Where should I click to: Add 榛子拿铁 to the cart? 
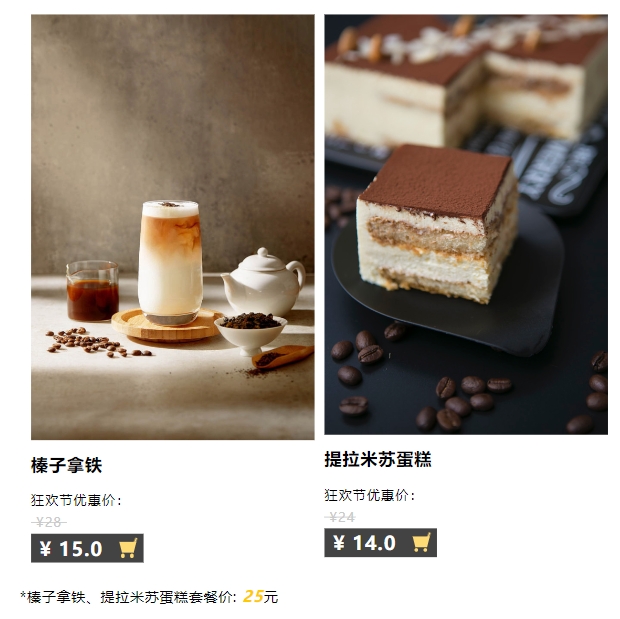tap(127, 548)
